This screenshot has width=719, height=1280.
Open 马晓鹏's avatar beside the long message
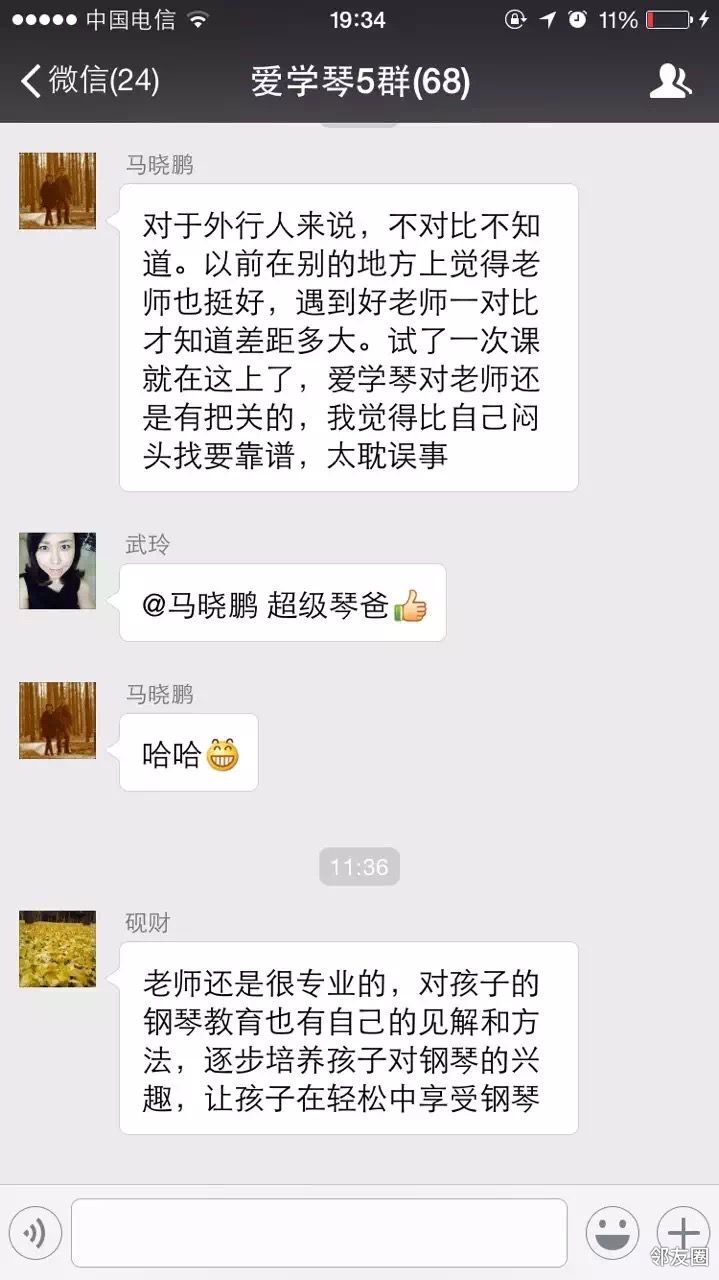tap(57, 191)
